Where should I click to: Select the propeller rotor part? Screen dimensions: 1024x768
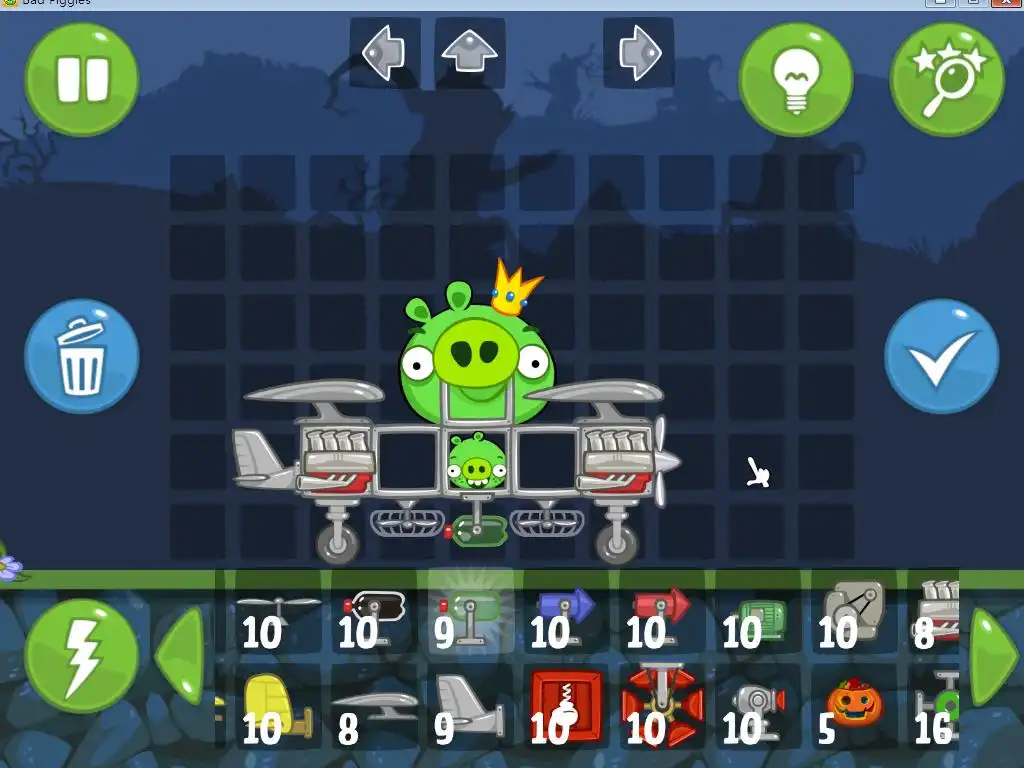pyautogui.click(x=277, y=616)
